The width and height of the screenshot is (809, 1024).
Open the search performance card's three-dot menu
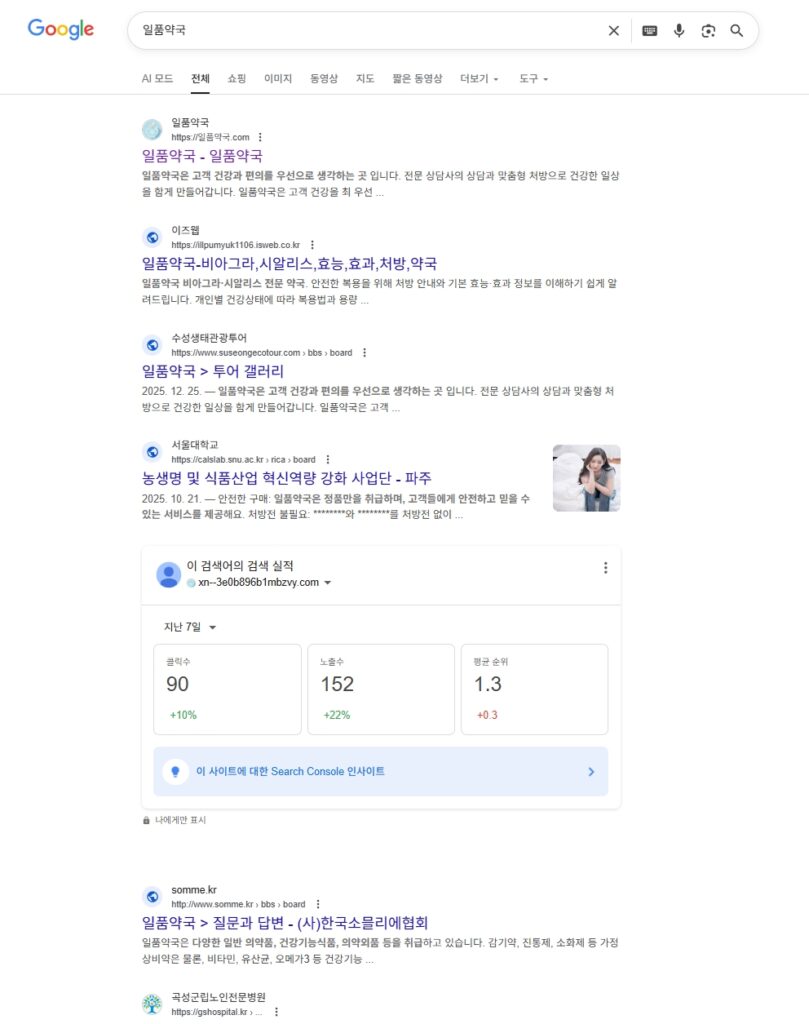coord(605,567)
